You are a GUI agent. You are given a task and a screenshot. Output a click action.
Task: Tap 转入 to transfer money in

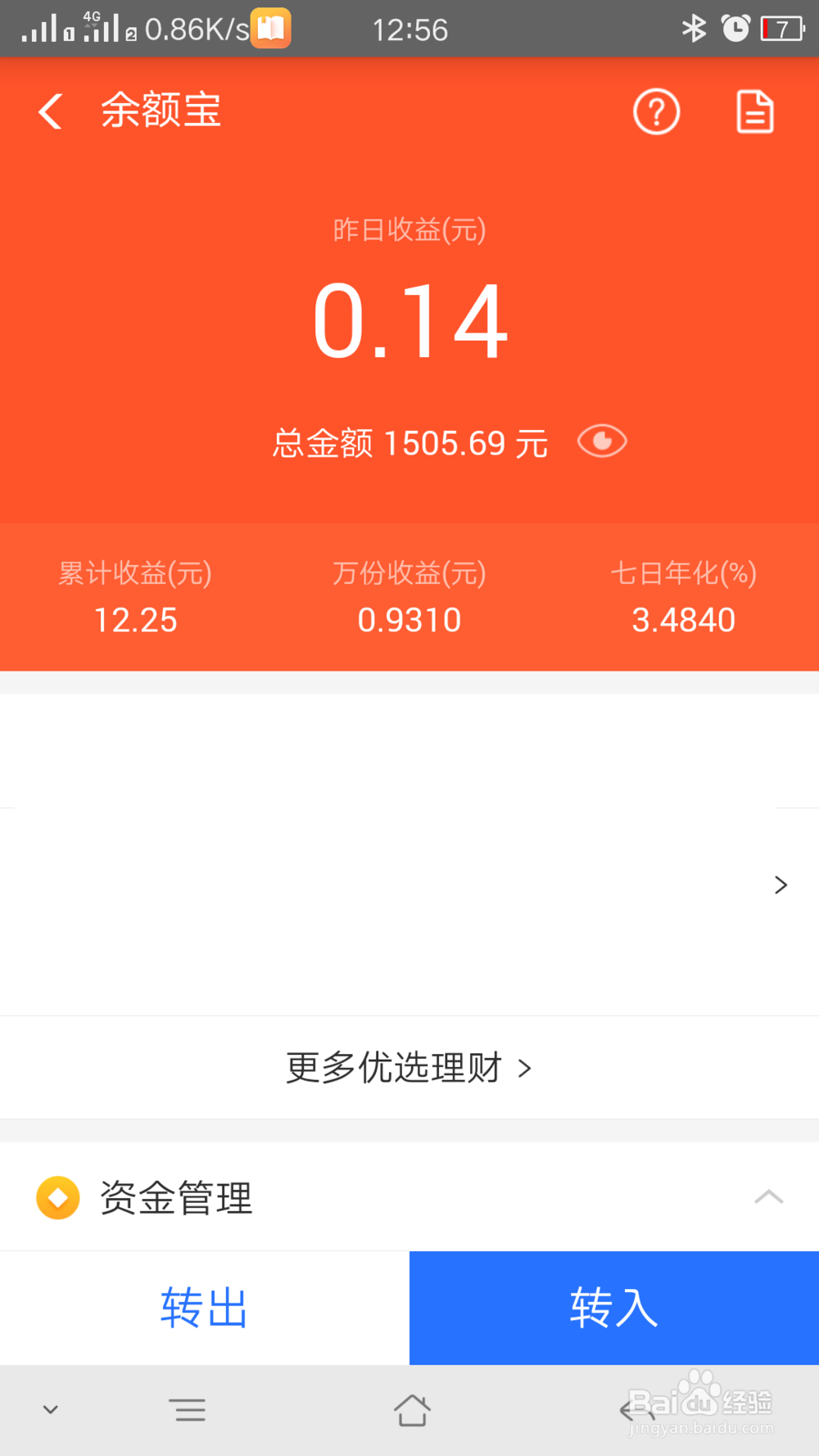pos(614,1308)
